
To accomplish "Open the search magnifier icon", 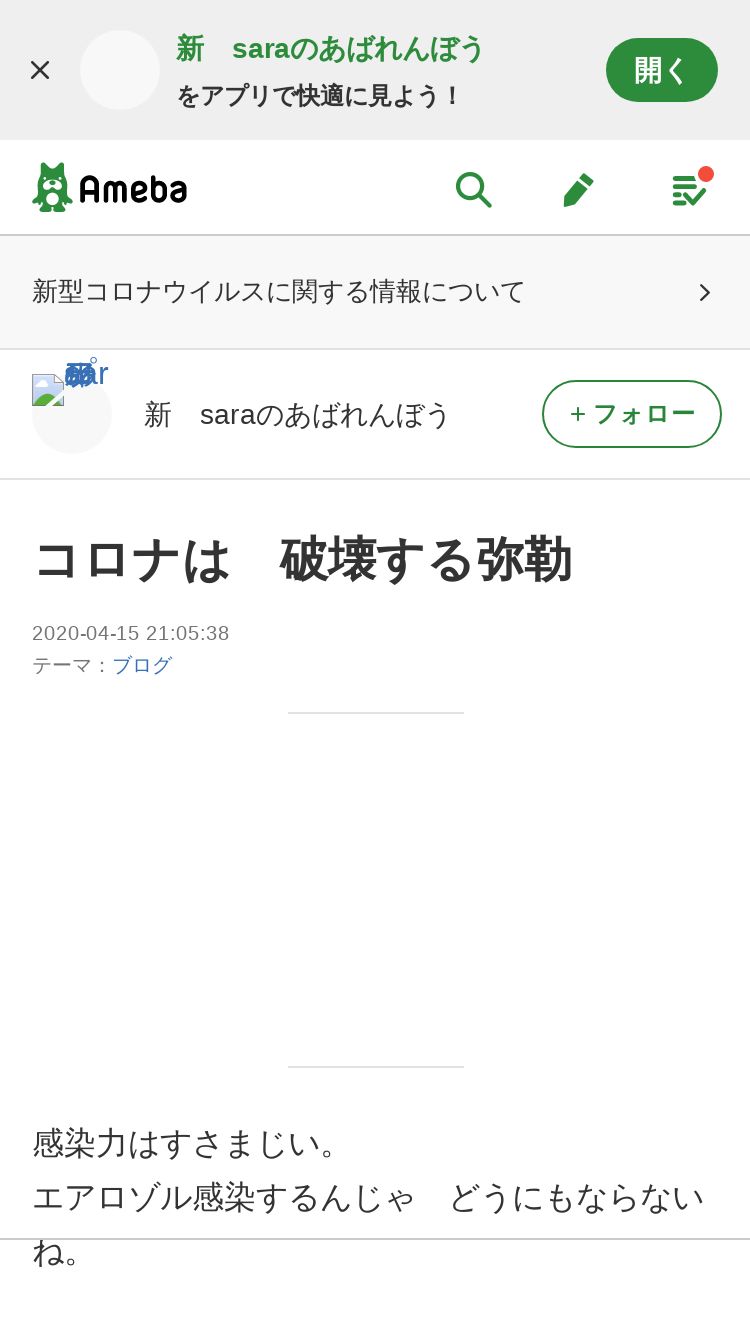I will 473,189.
